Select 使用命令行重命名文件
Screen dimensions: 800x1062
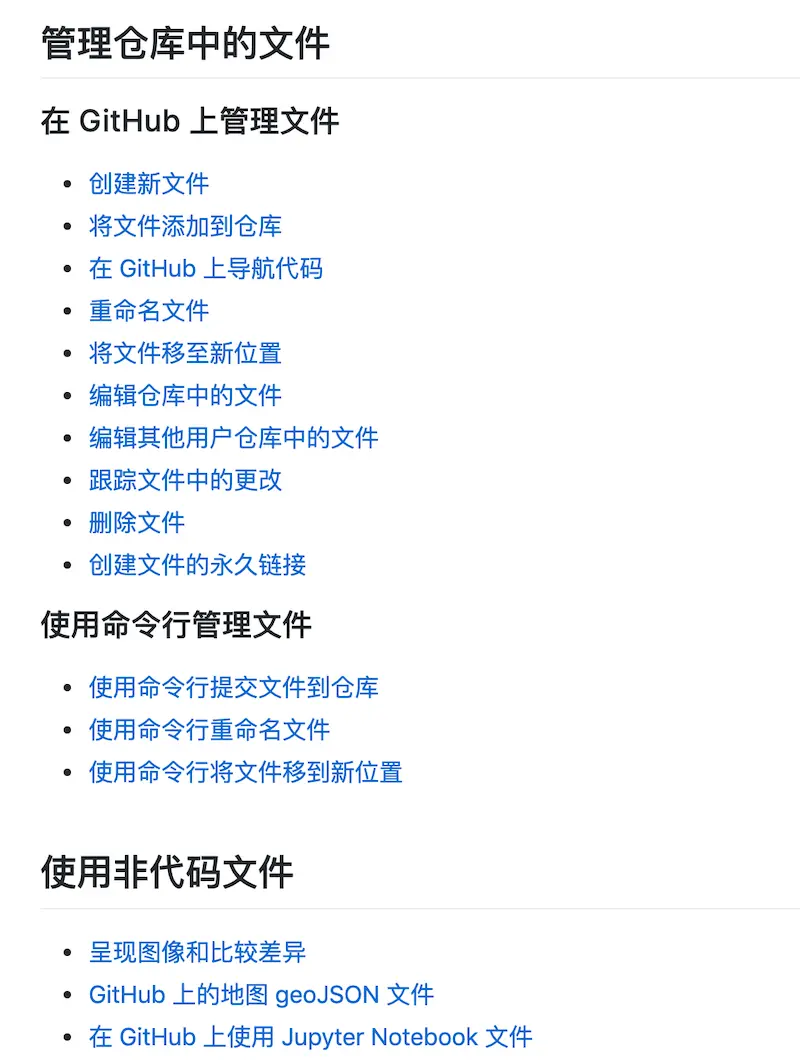point(209,730)
